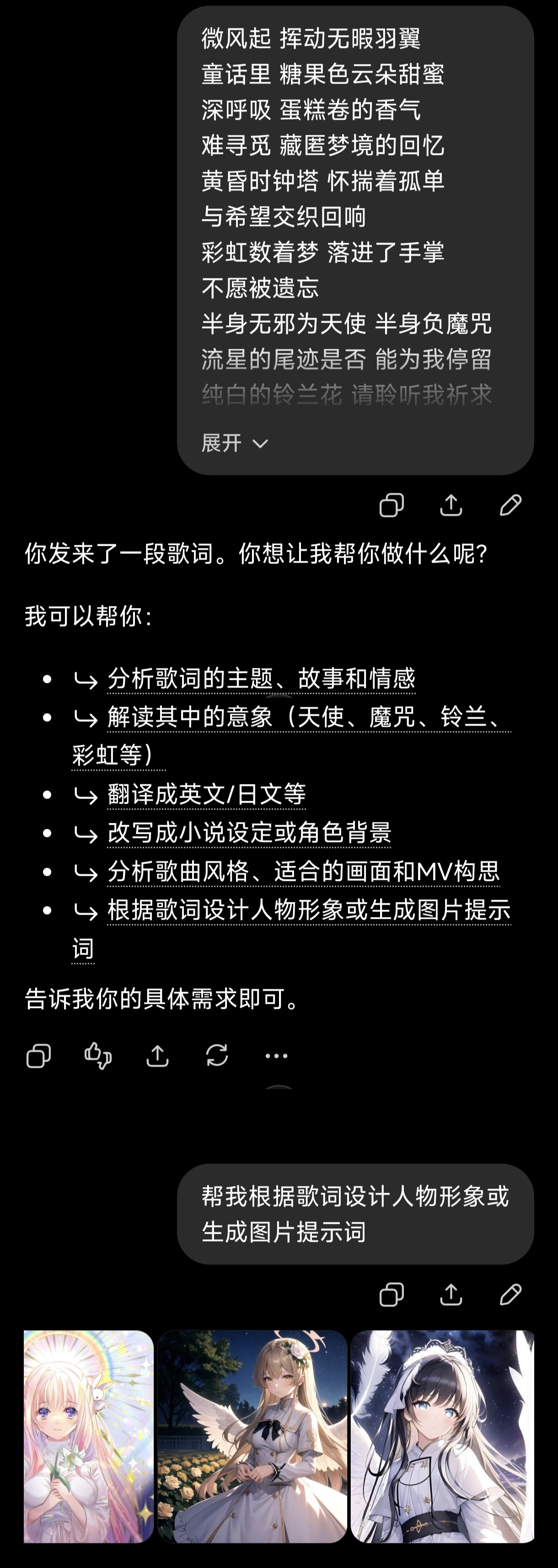
Task: Regenerate the assistant's reply
Action: [x=217, y=1056]
